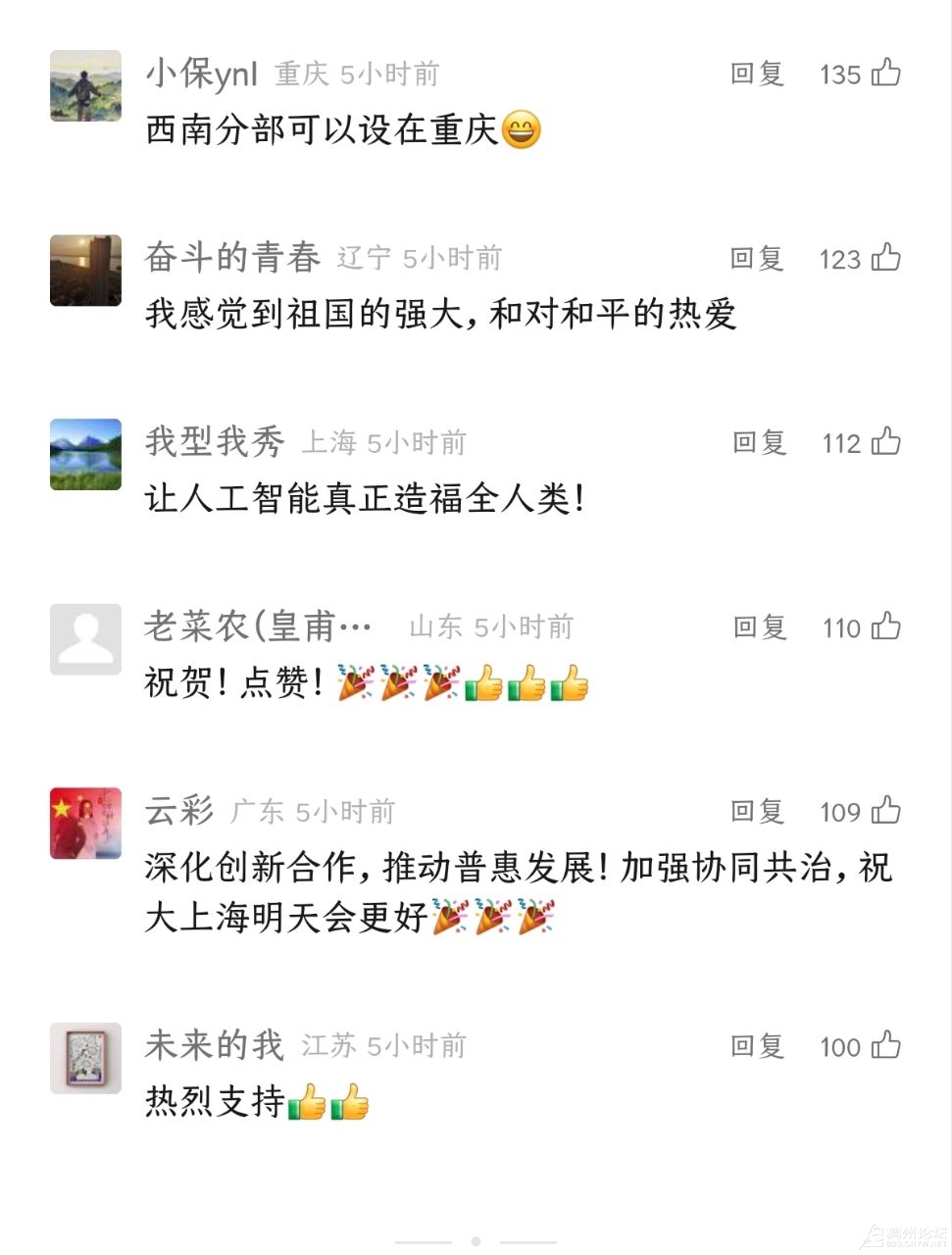
Task: Open 未来的我's profile avatar
Action: 85,1058
